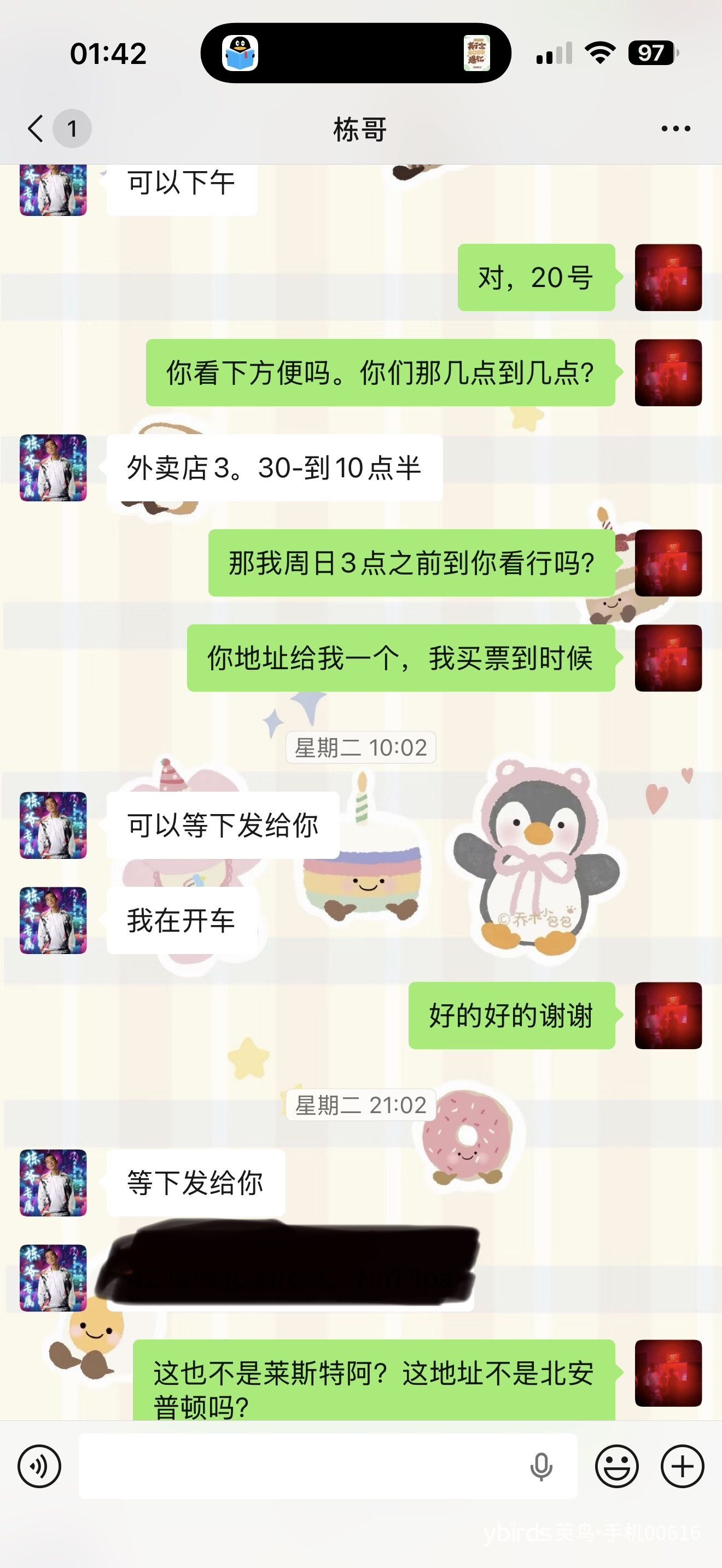Tap the microphone icon in the input field
722x1568 pixels.
(x=541, y=1466)
